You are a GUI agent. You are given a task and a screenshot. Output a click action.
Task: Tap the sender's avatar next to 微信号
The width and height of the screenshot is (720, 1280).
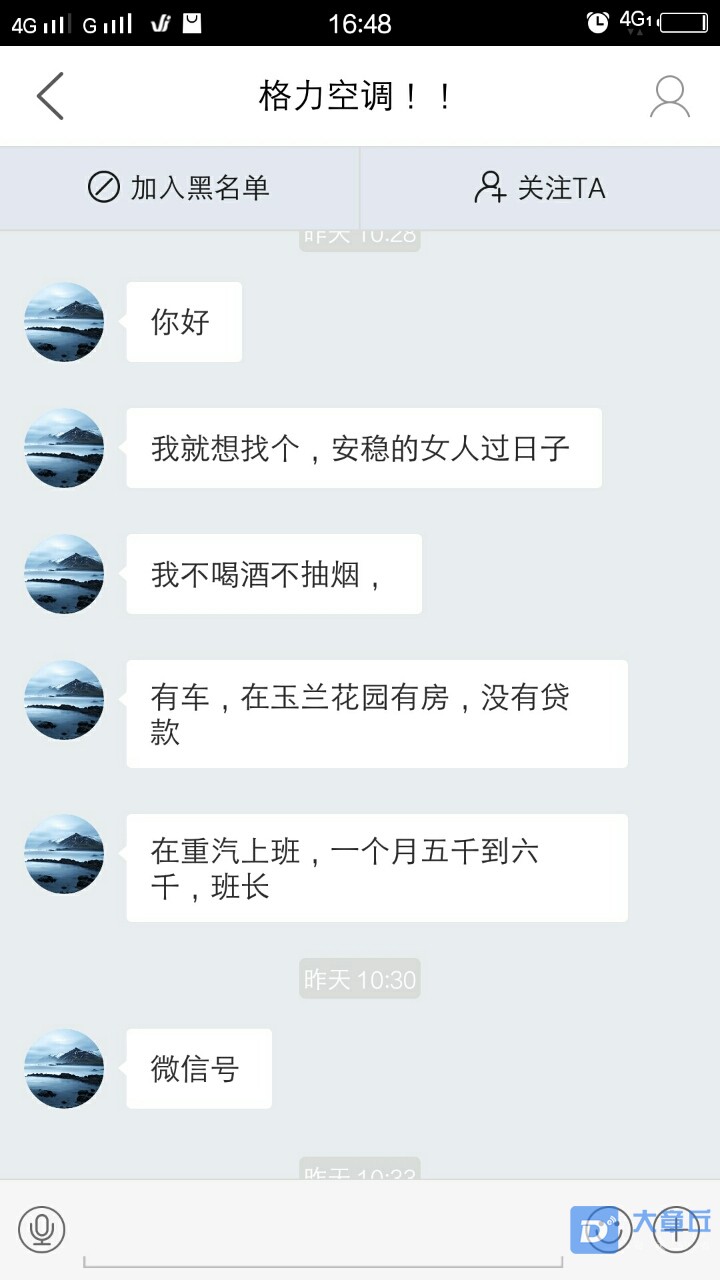[64, 1069]
